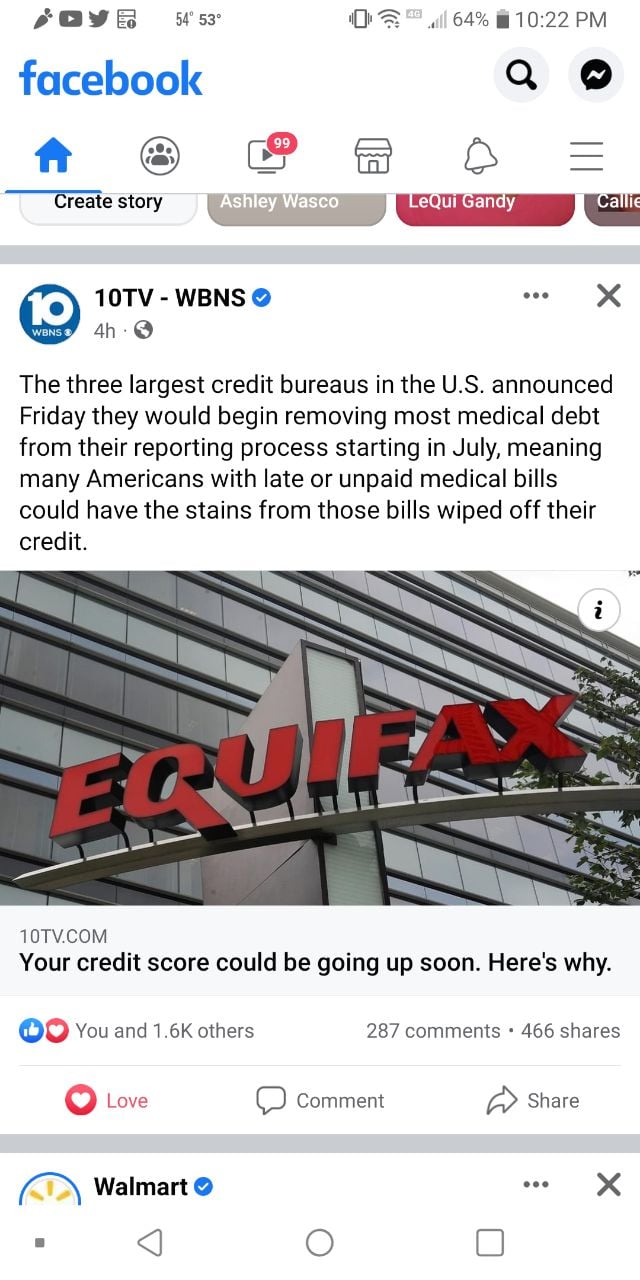
Task: Open the Marketplace tab
Action: [x=372, y=156]
